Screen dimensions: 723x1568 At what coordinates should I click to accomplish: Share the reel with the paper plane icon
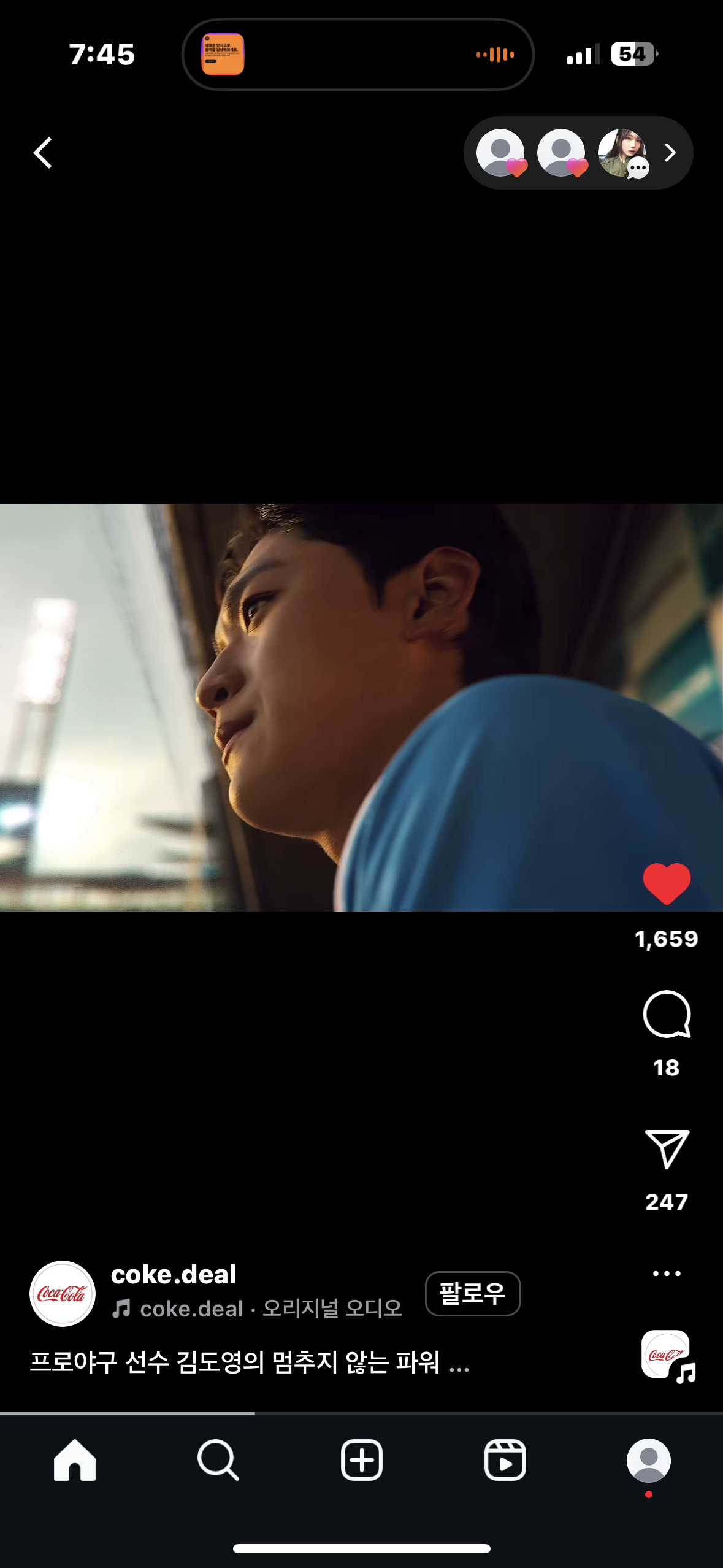(667, 1148)
